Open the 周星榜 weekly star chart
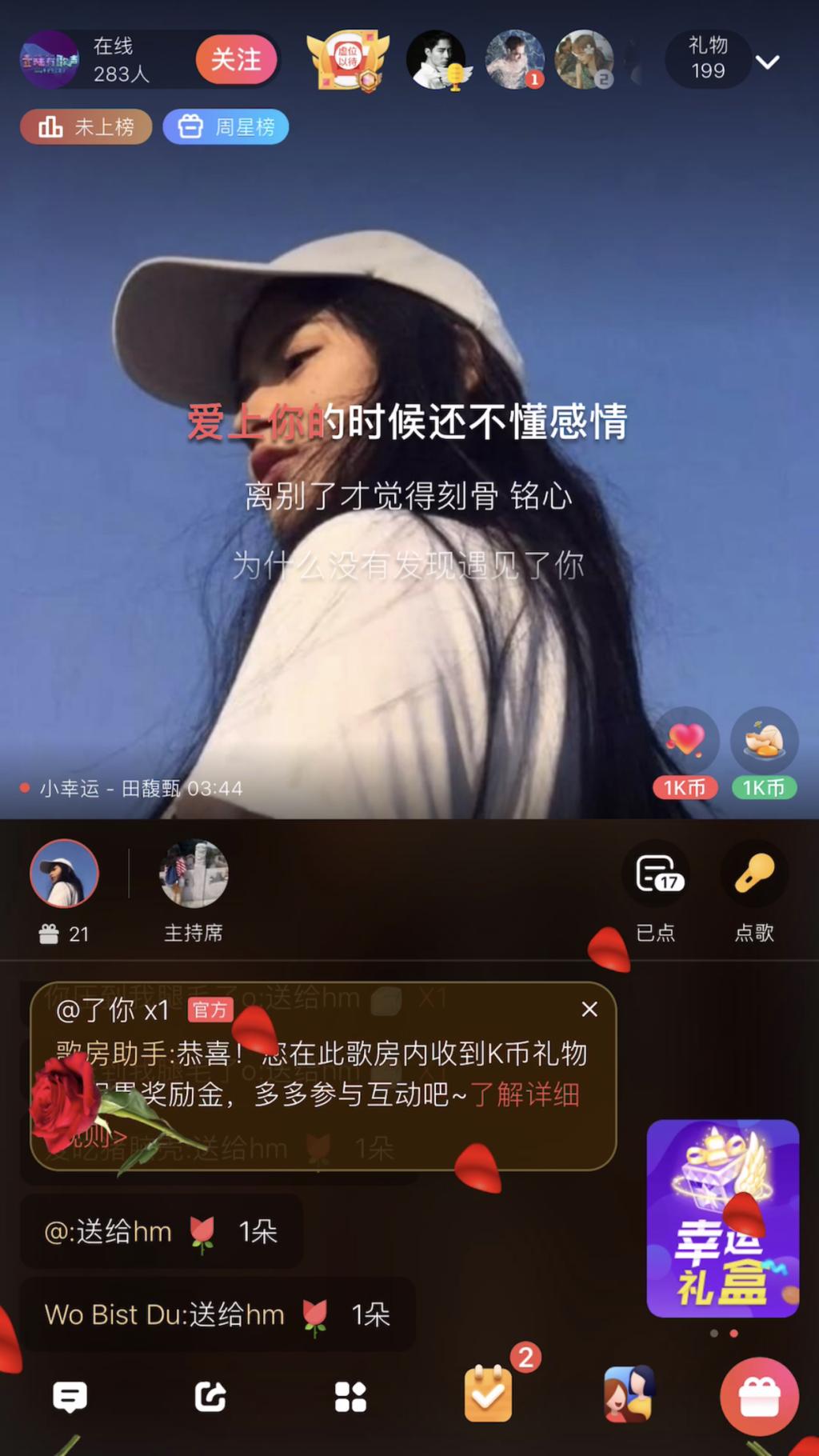 (x=226, y=127)
